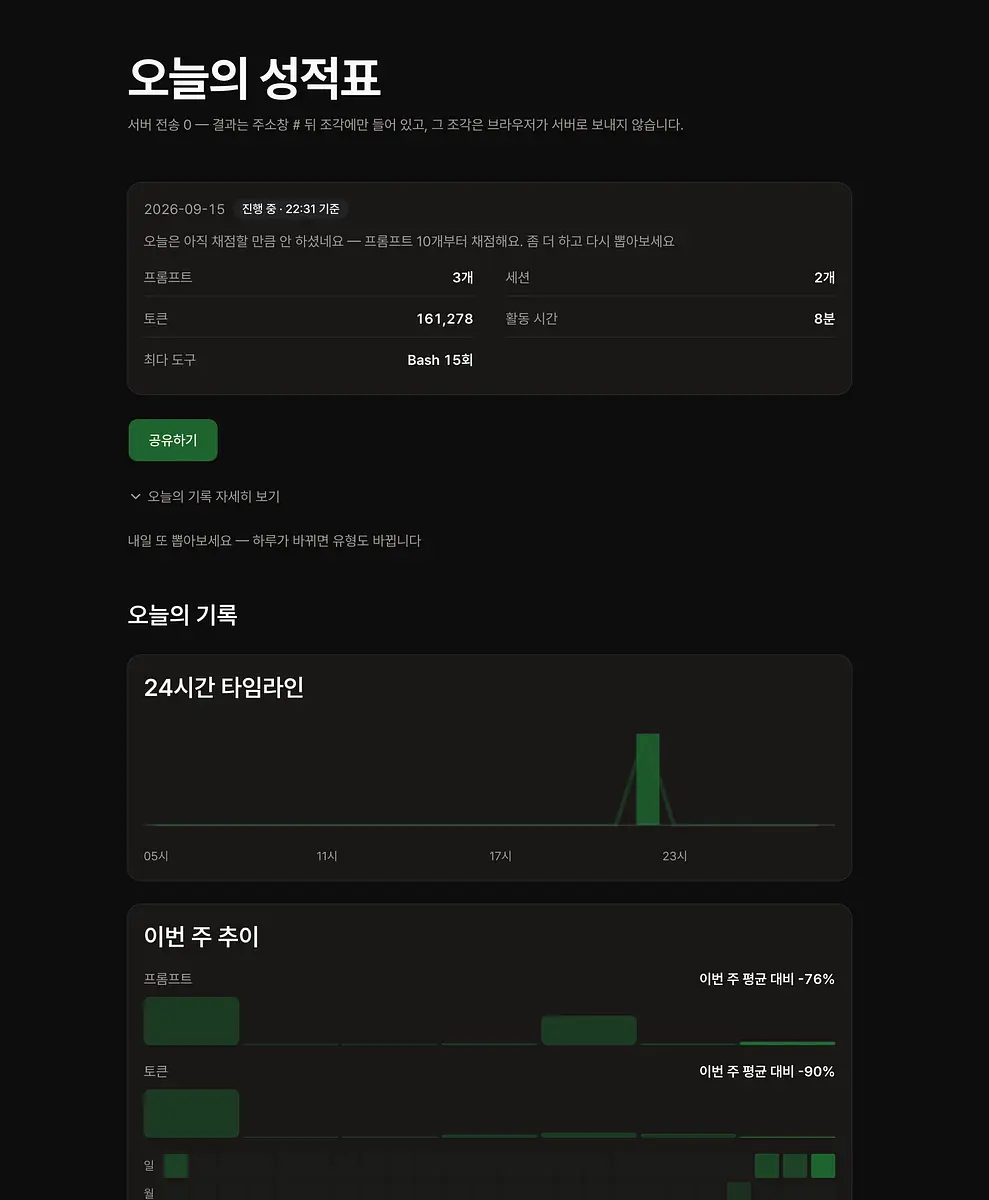This screenshot has height=1200, width=989.
Task: Collapse the 오늘의 기록 자세히 보기 section
Action: (x=205, y=496)
